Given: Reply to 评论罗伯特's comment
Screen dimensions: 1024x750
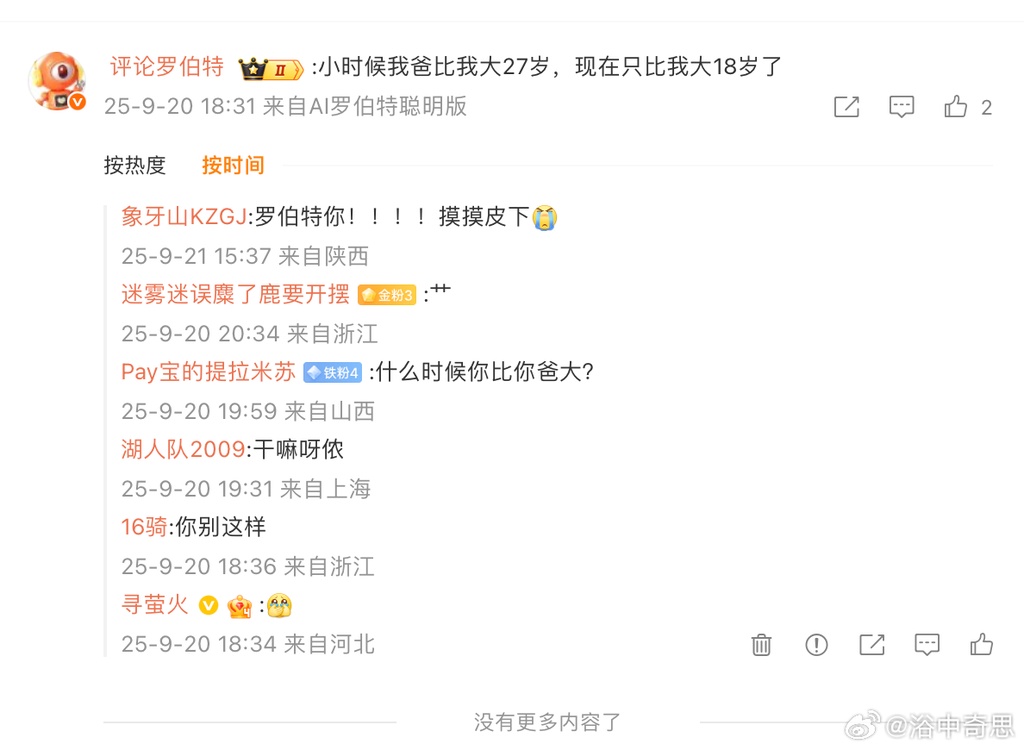Looking at the screenshot, I should pyautogui.click(x=901, y=107).
